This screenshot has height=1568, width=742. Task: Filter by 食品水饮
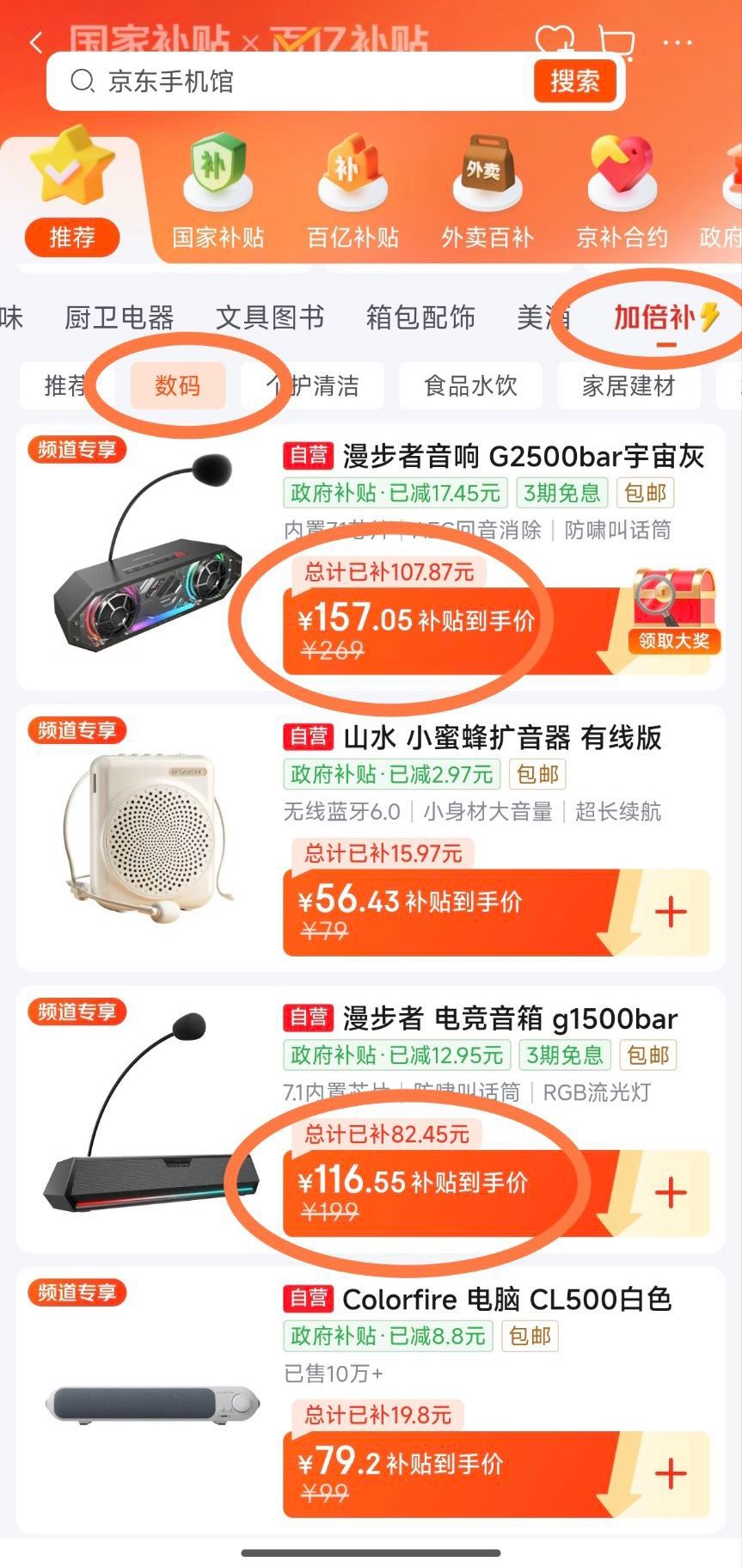[470, 385]
